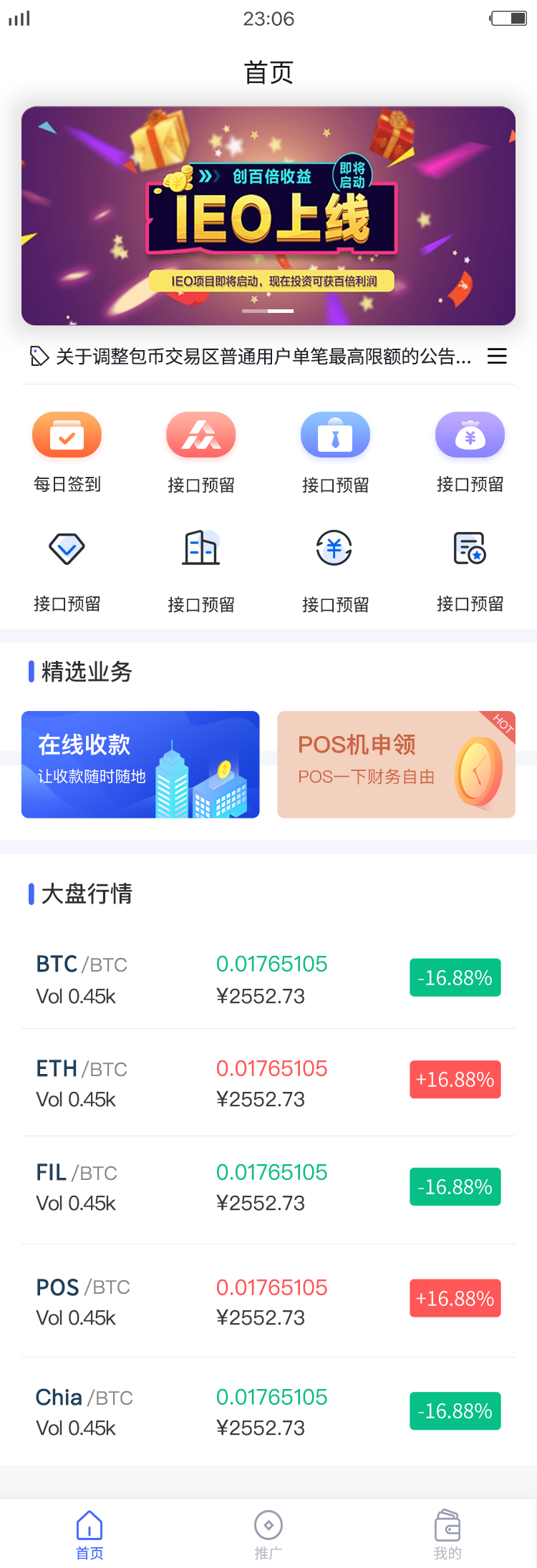Open the POS机申领 card
The height and width of the screenshot is (1568, 537).
(x=396, y=764)
